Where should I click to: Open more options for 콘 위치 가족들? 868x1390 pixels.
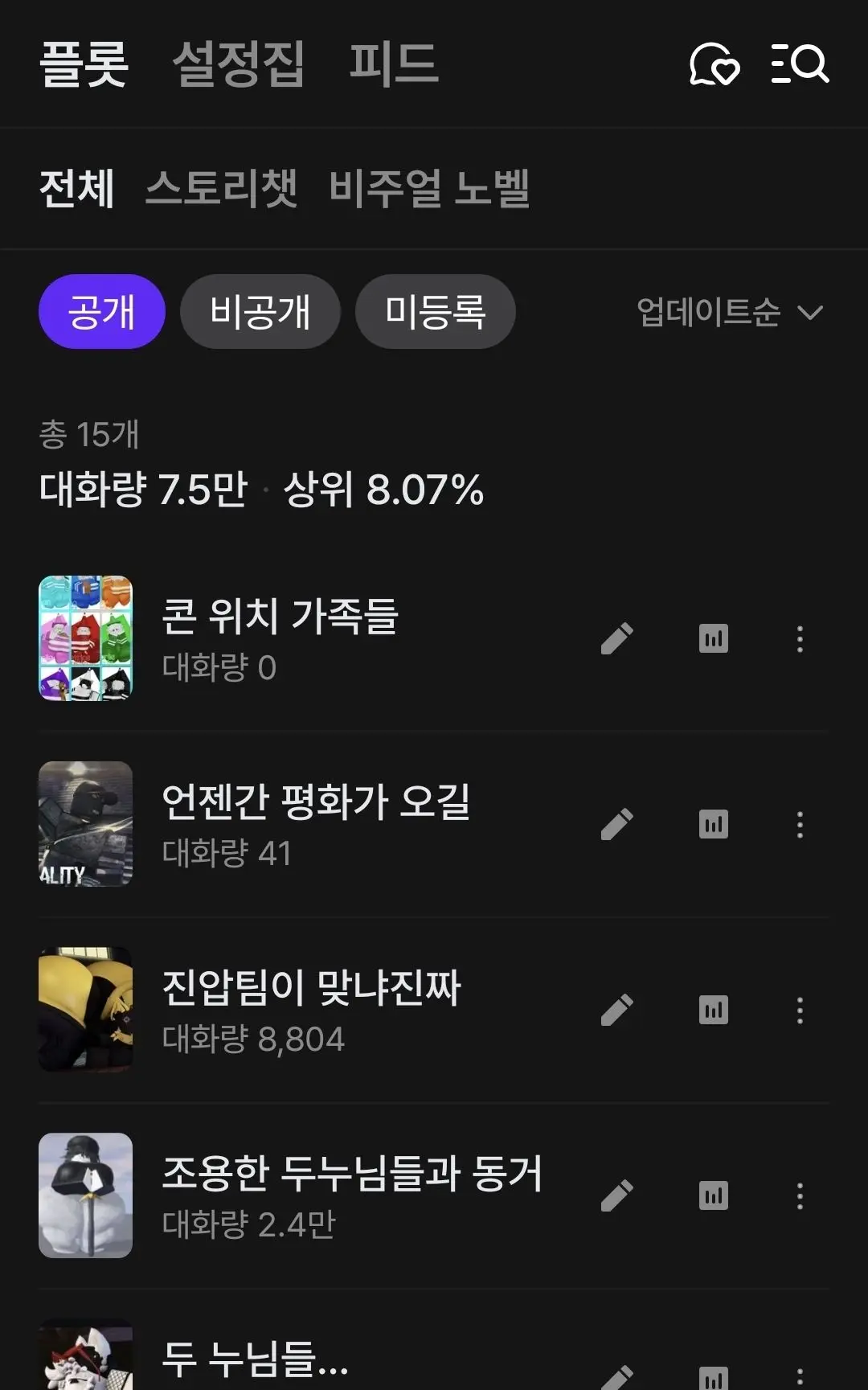[x=800, y=639]
